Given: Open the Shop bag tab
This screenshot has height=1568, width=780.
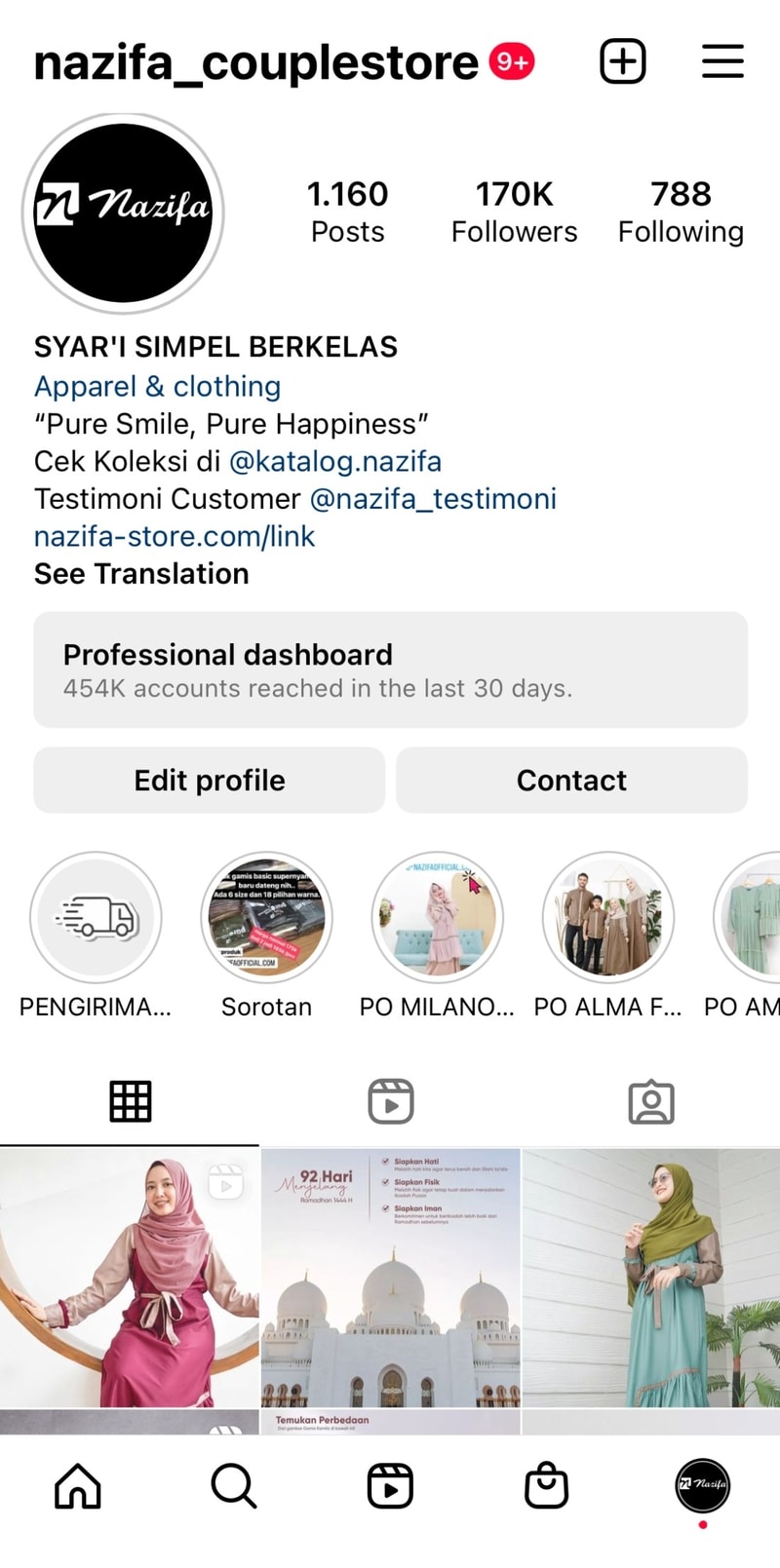Looking at the screenshot, I should [x=546, y=1486].
